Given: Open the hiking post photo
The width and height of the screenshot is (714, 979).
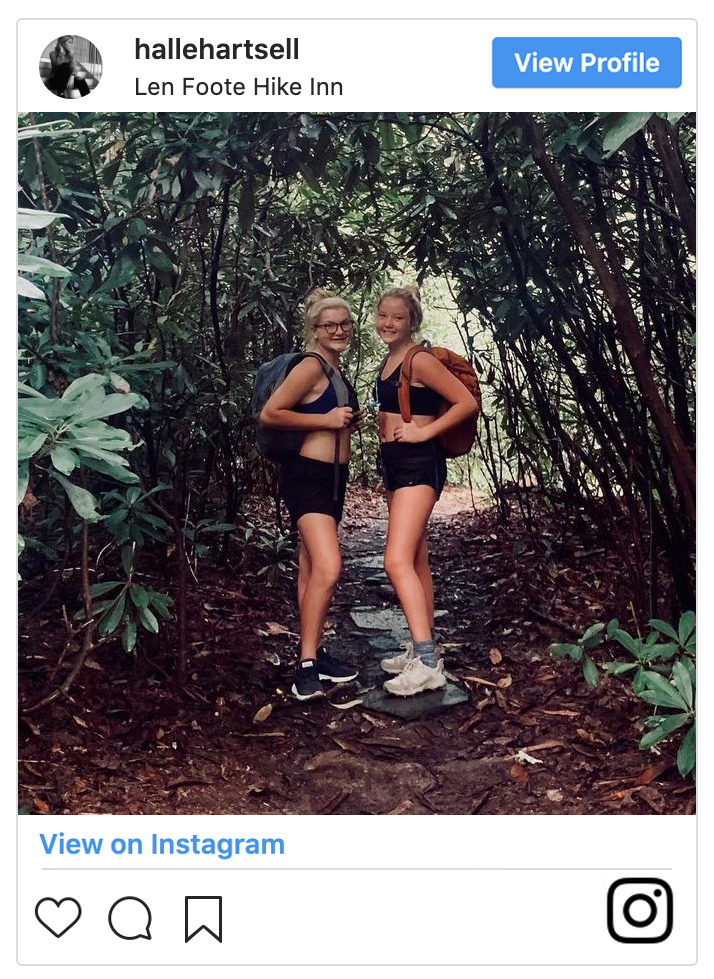Looking at the screenshot, I should (x=357, y=462).
